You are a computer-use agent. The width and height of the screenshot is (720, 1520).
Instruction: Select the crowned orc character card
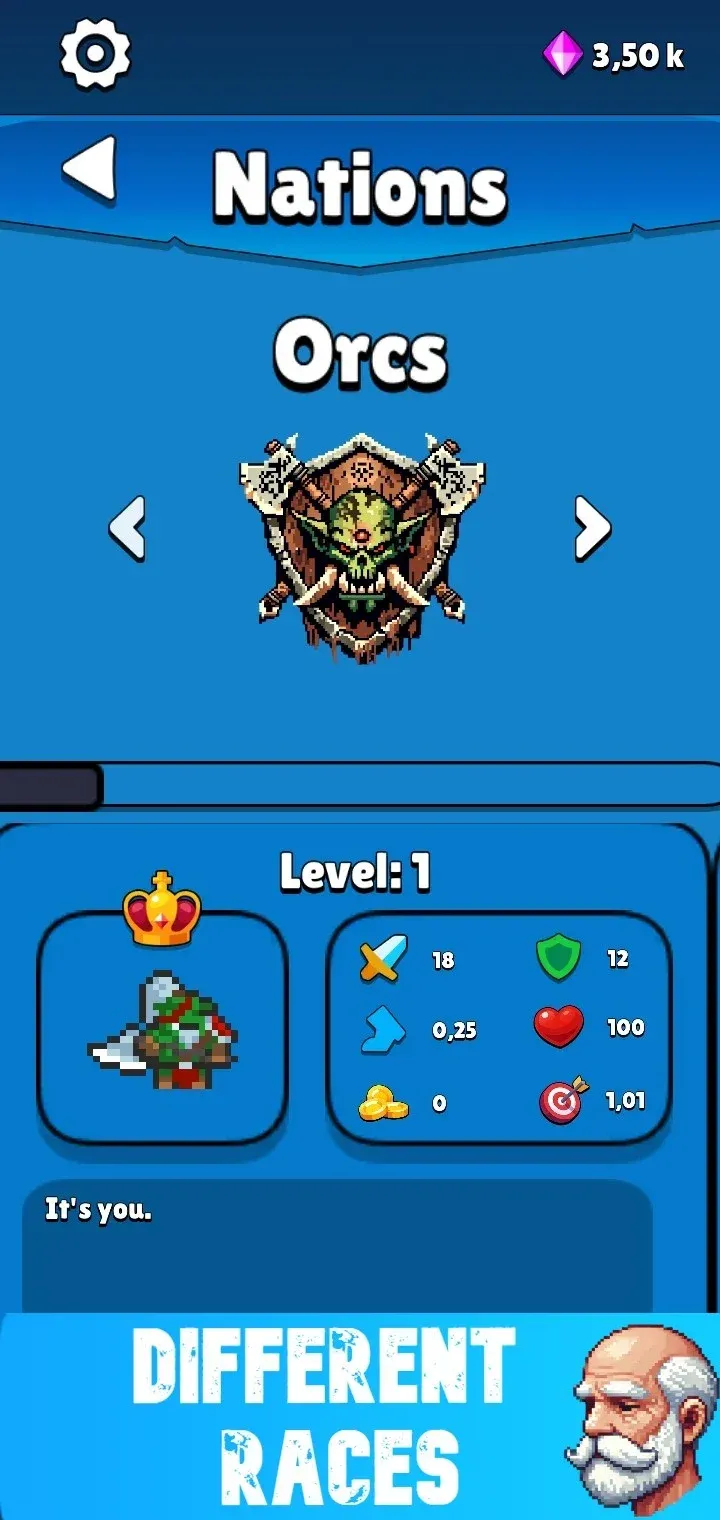pos(163,1028)
